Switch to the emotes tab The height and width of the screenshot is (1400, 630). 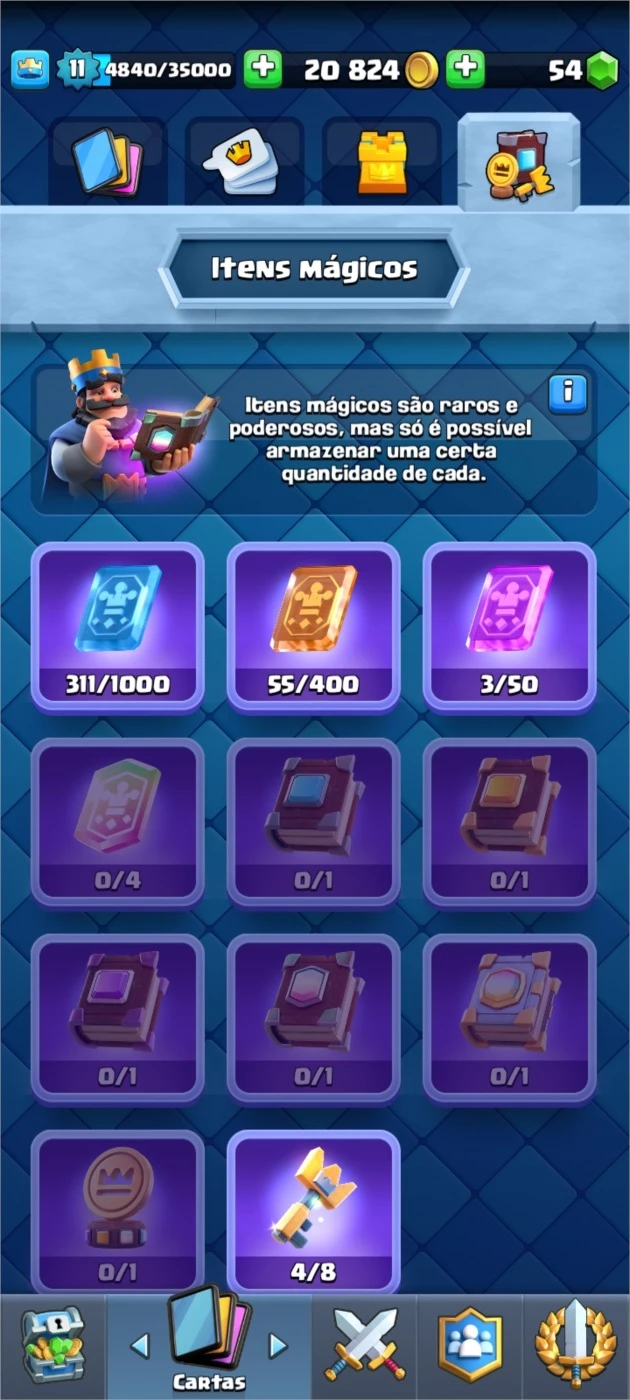click(243, 162)
